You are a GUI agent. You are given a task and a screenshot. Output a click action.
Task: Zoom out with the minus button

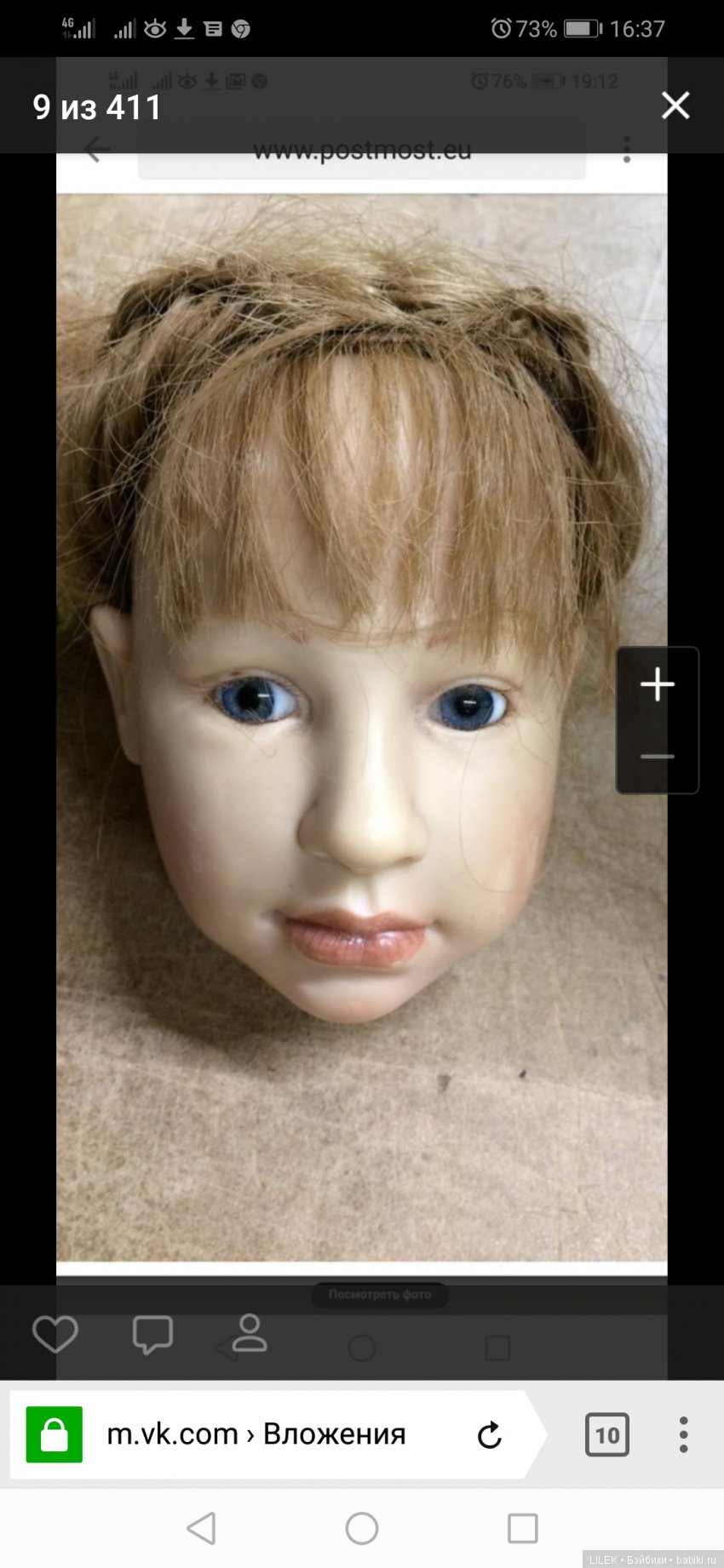[x=658, y=756]
